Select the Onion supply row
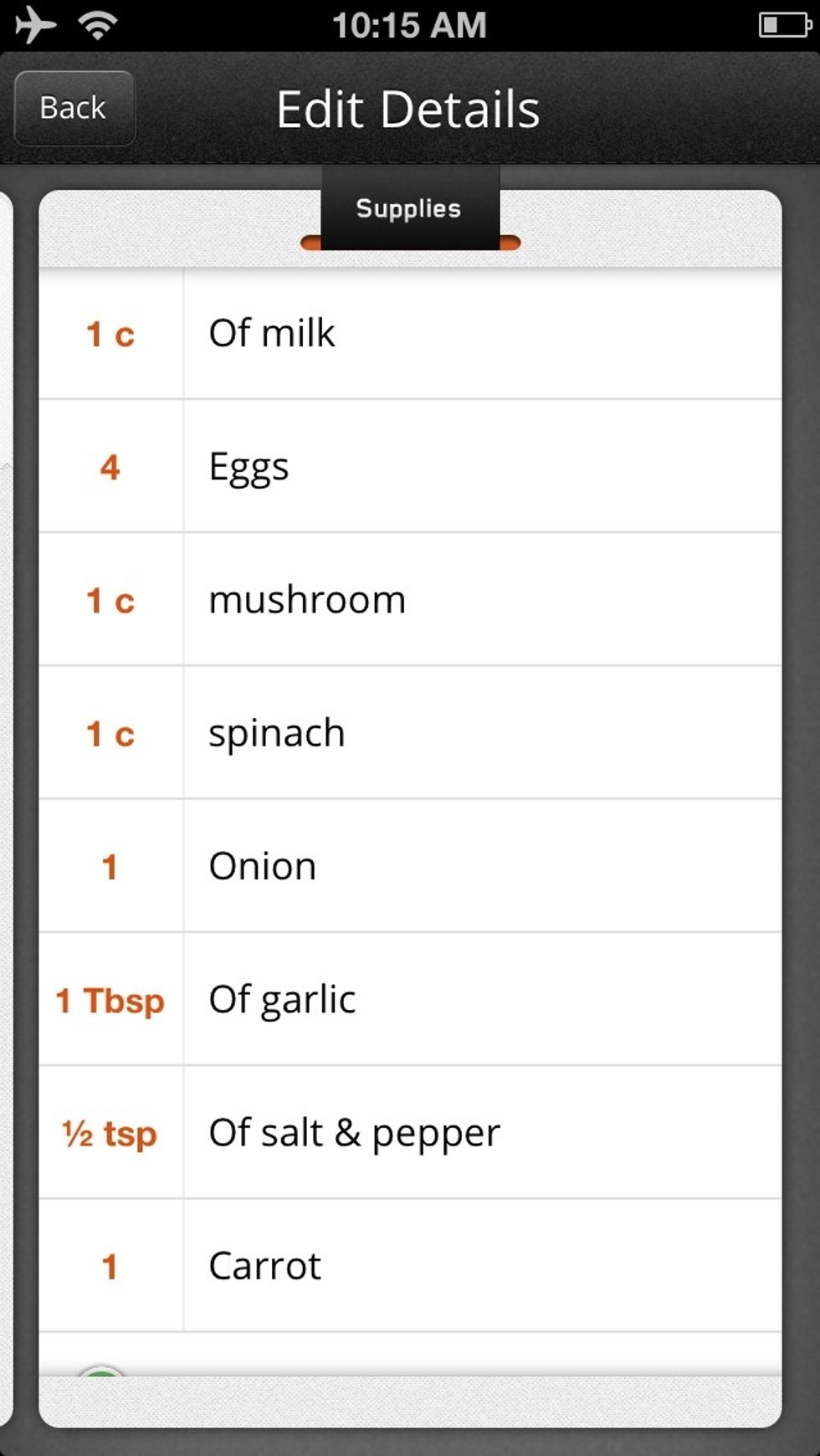The width and height of the screenshot is (820, 1456). click(410, 866)
